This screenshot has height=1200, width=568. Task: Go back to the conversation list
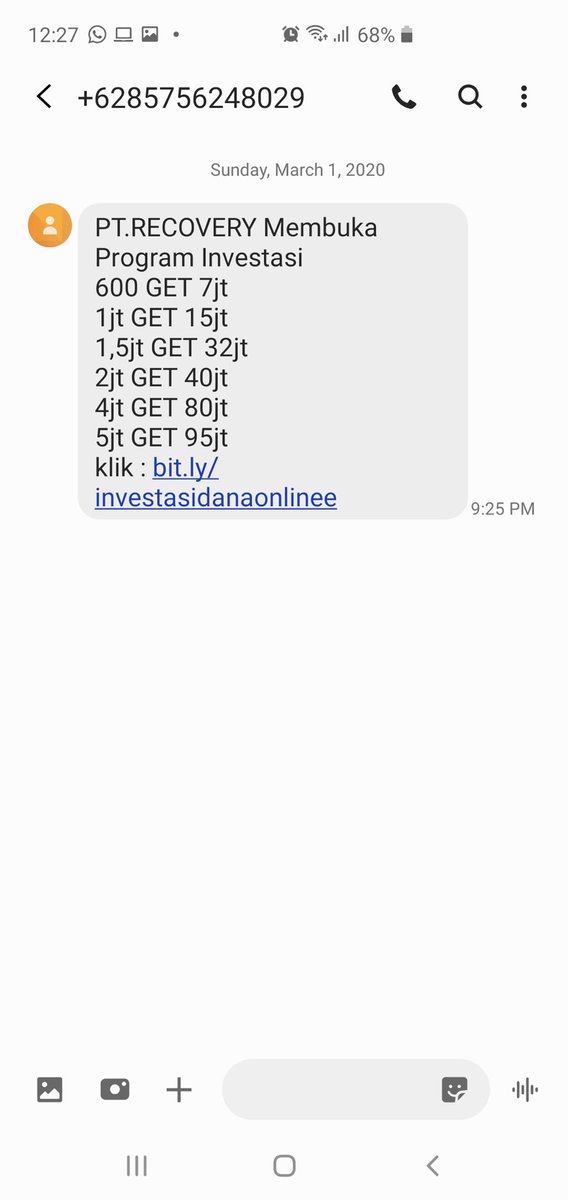click(x=44, y=97)
